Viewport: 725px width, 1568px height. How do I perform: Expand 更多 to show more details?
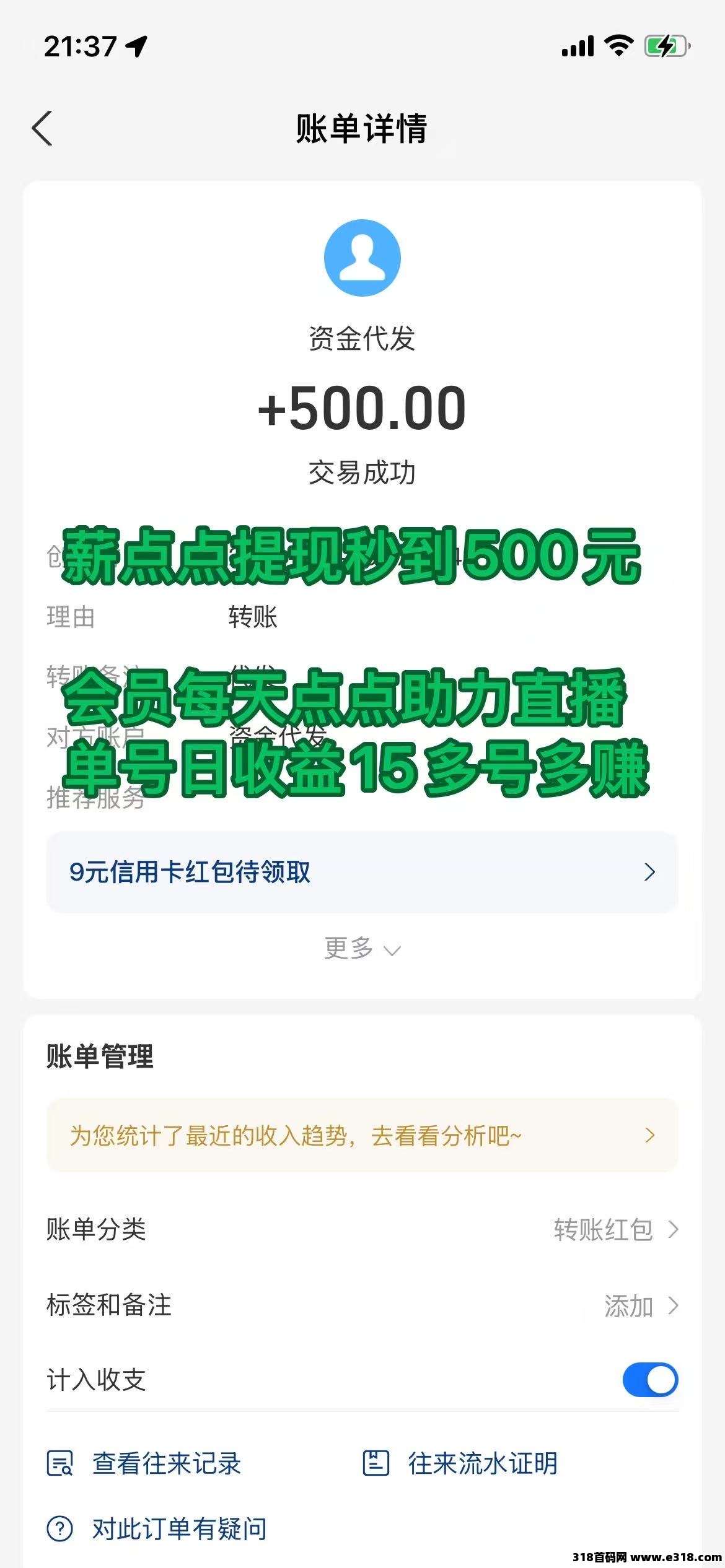tap(362, 948)
